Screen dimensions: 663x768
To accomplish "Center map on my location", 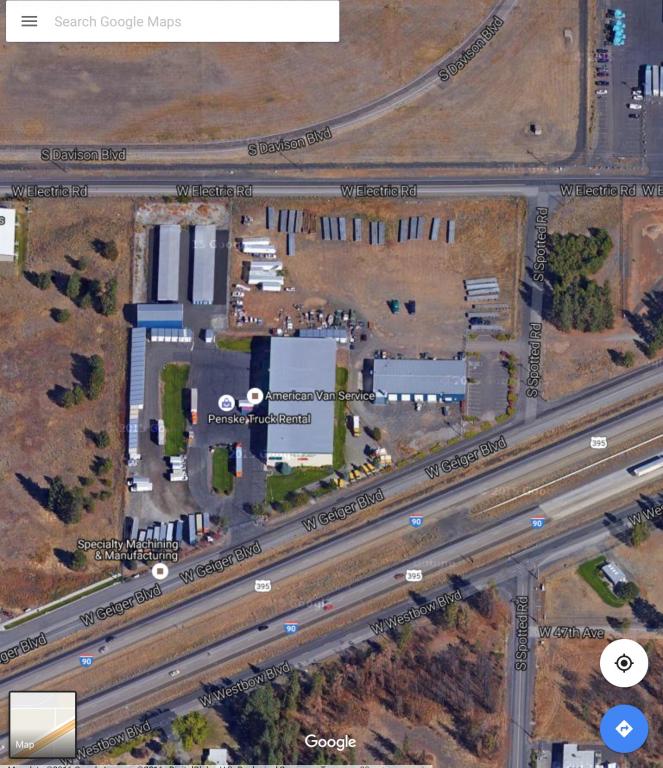I will coord(624,663).
